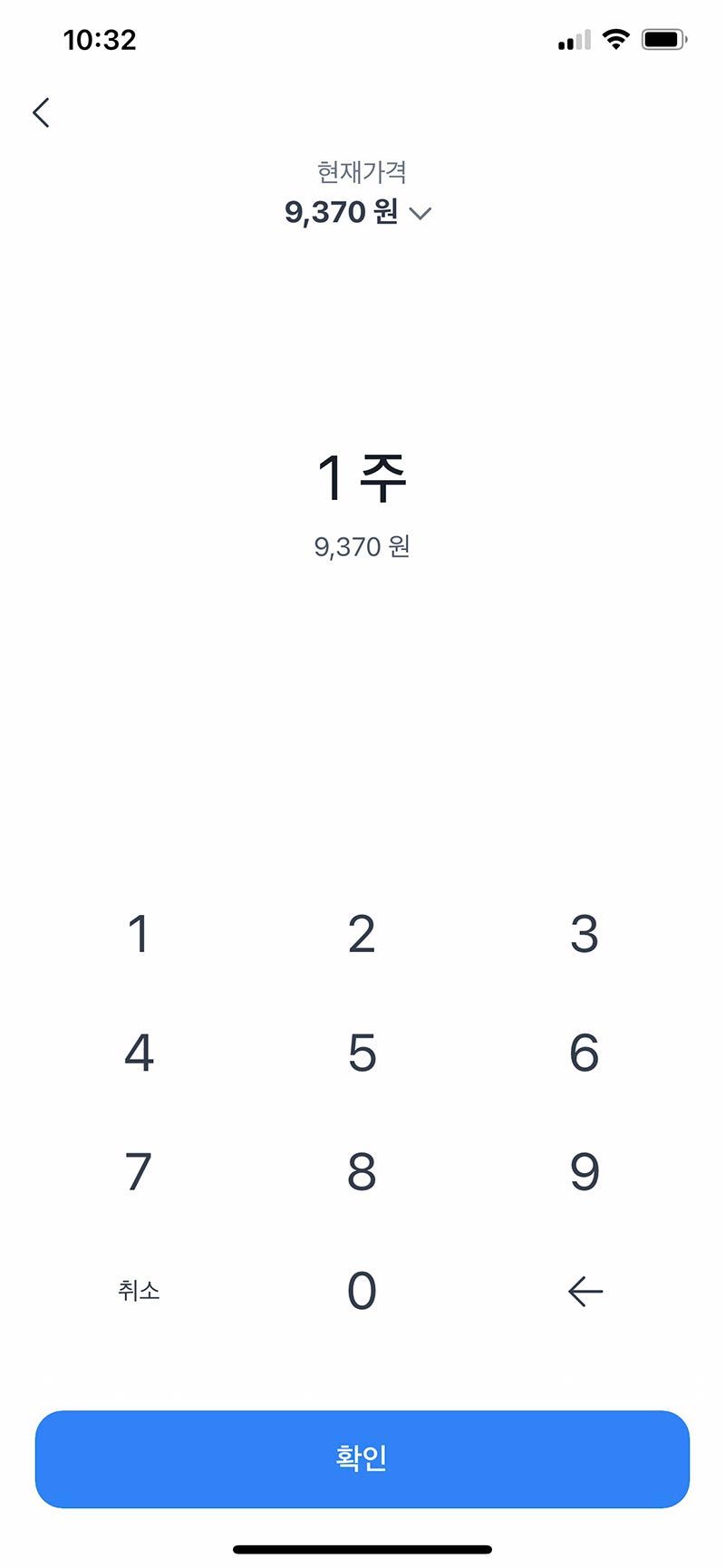Open the 9,370 원 price dropdown
Image resolution: width=725 pixels, height=1568 pixels.
click(358, 212)
